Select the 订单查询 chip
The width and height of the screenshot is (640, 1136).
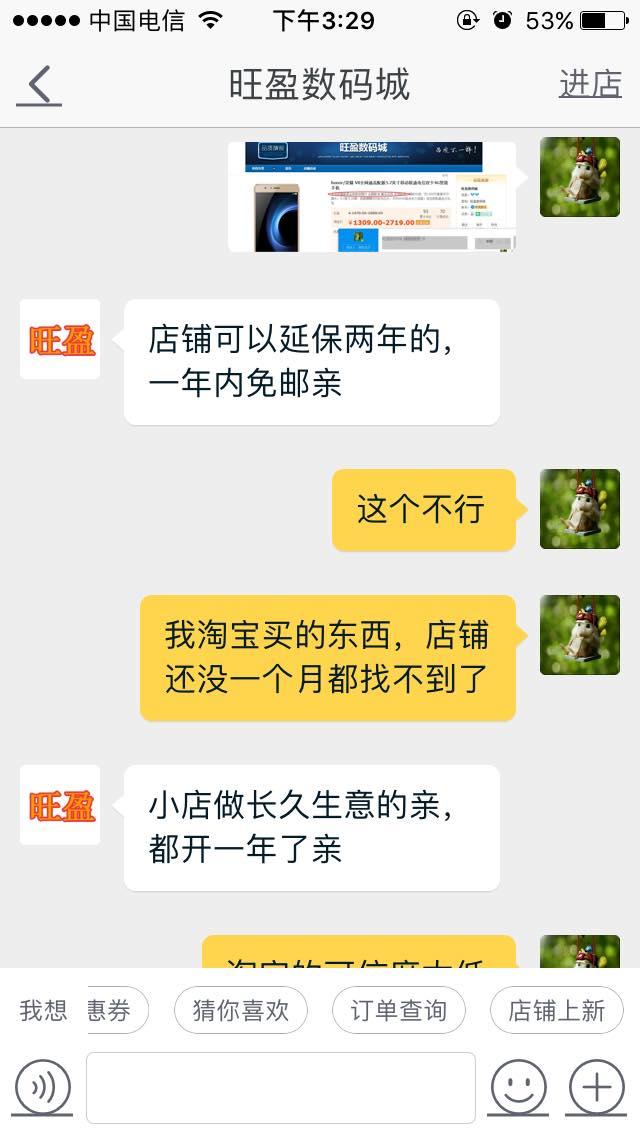399,1010
